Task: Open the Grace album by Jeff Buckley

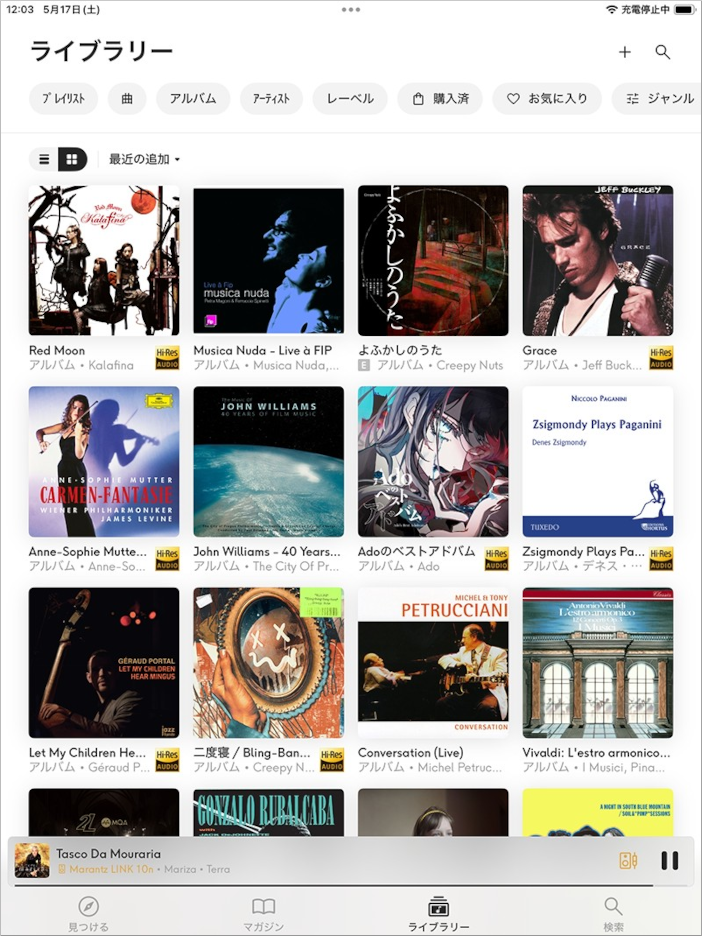Action: [x=597, y=260]
